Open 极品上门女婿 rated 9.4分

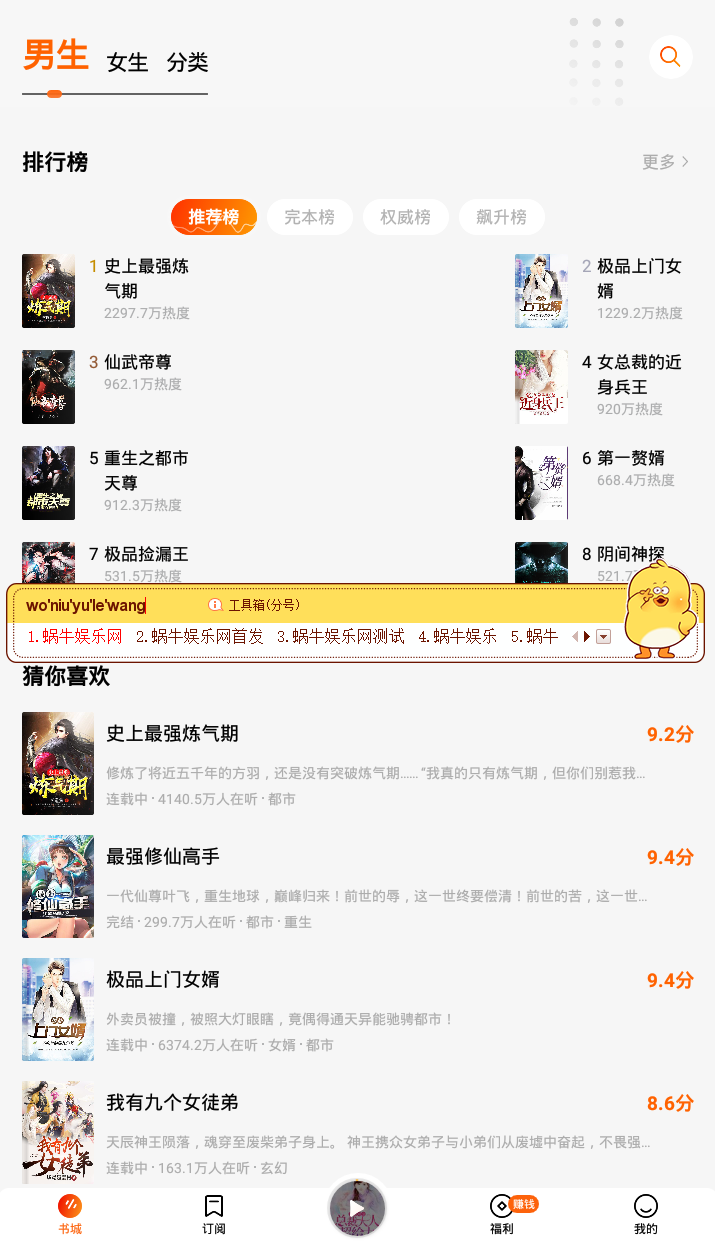point(163,980)
